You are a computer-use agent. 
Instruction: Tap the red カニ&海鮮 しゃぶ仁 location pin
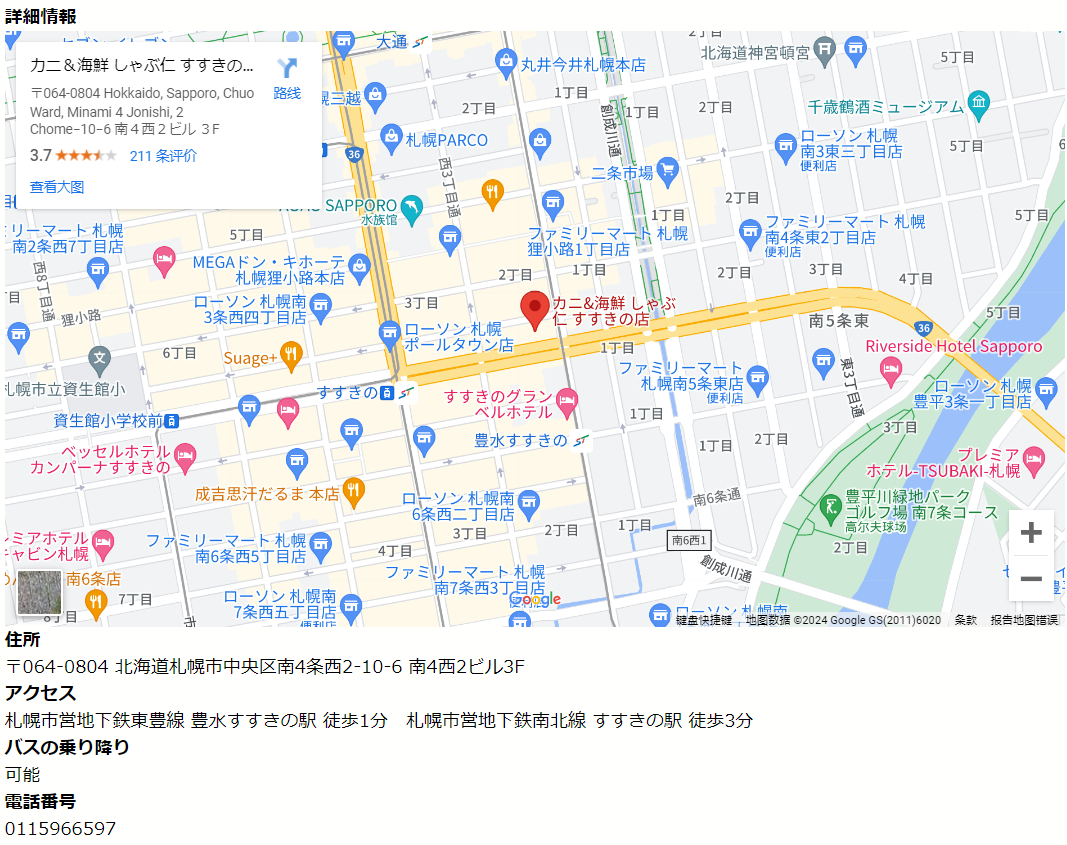click(x=537, y=309)
